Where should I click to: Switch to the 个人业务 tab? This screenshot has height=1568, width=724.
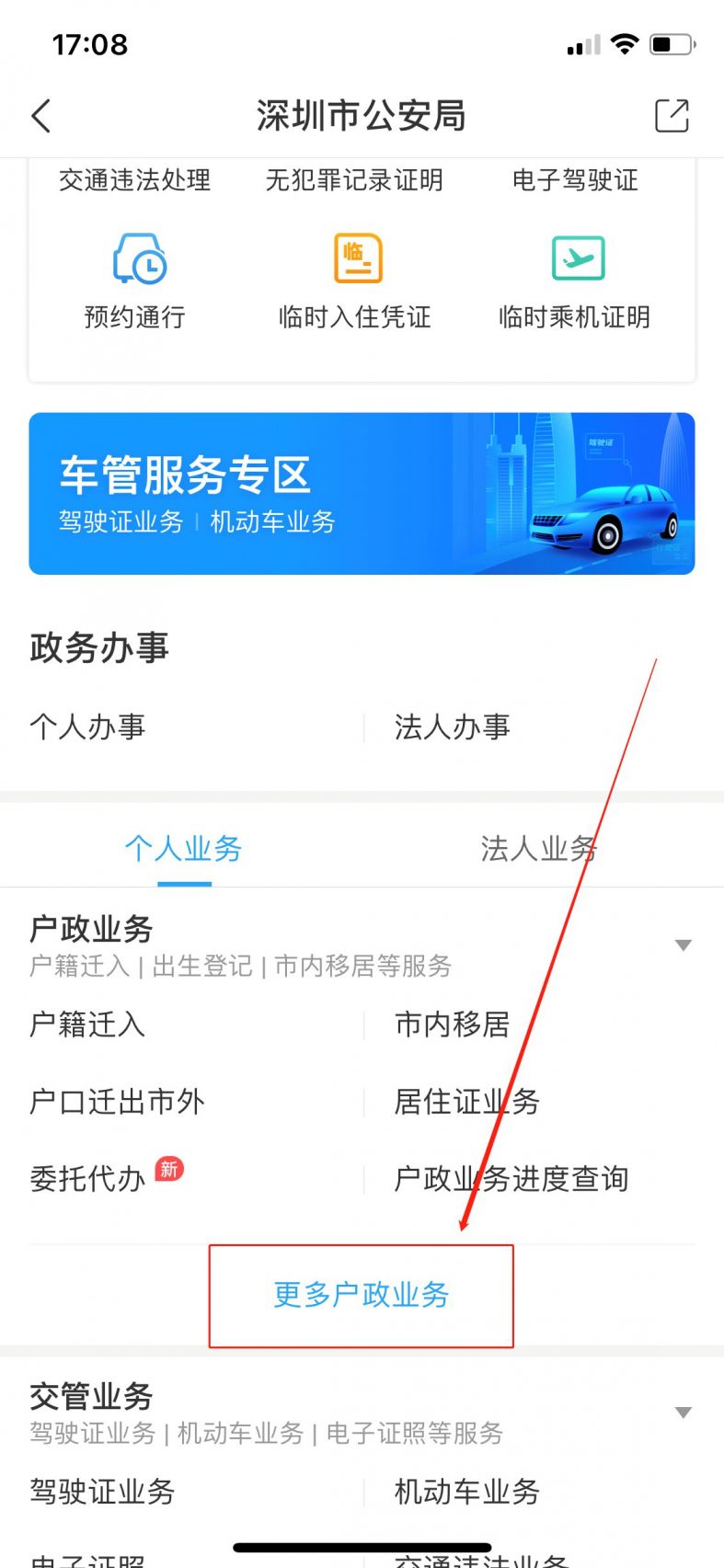click(184, 848)
